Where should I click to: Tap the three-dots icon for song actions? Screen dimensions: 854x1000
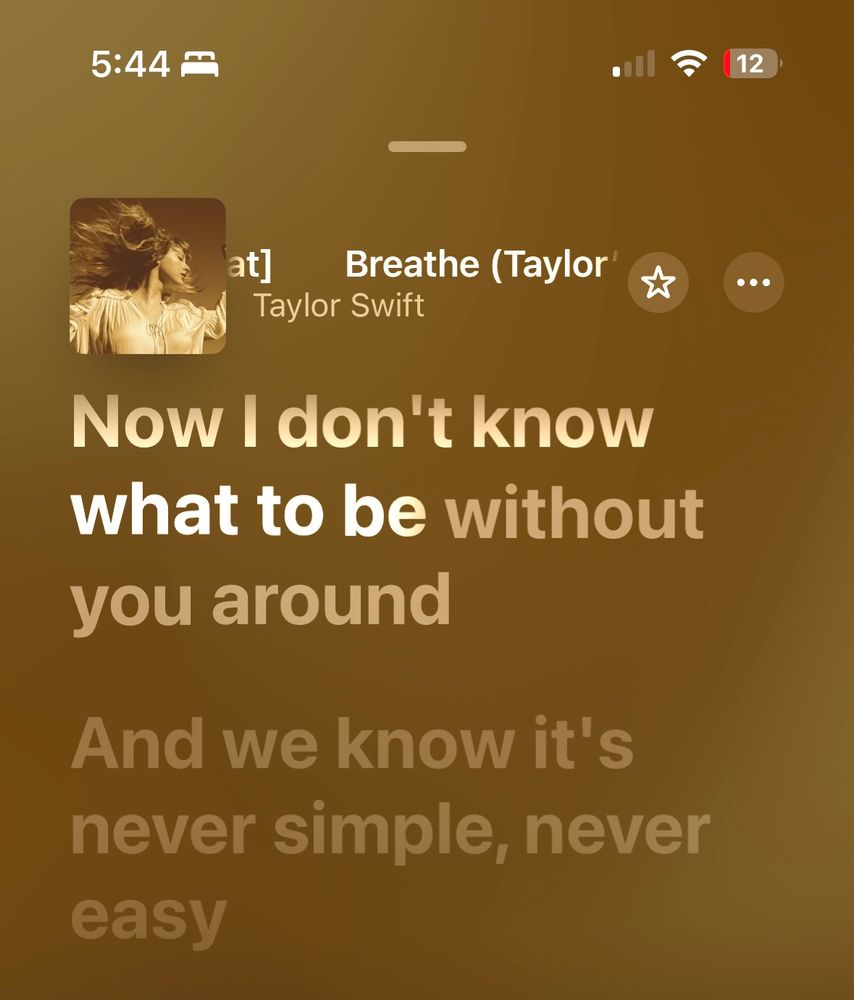[753, 282]
